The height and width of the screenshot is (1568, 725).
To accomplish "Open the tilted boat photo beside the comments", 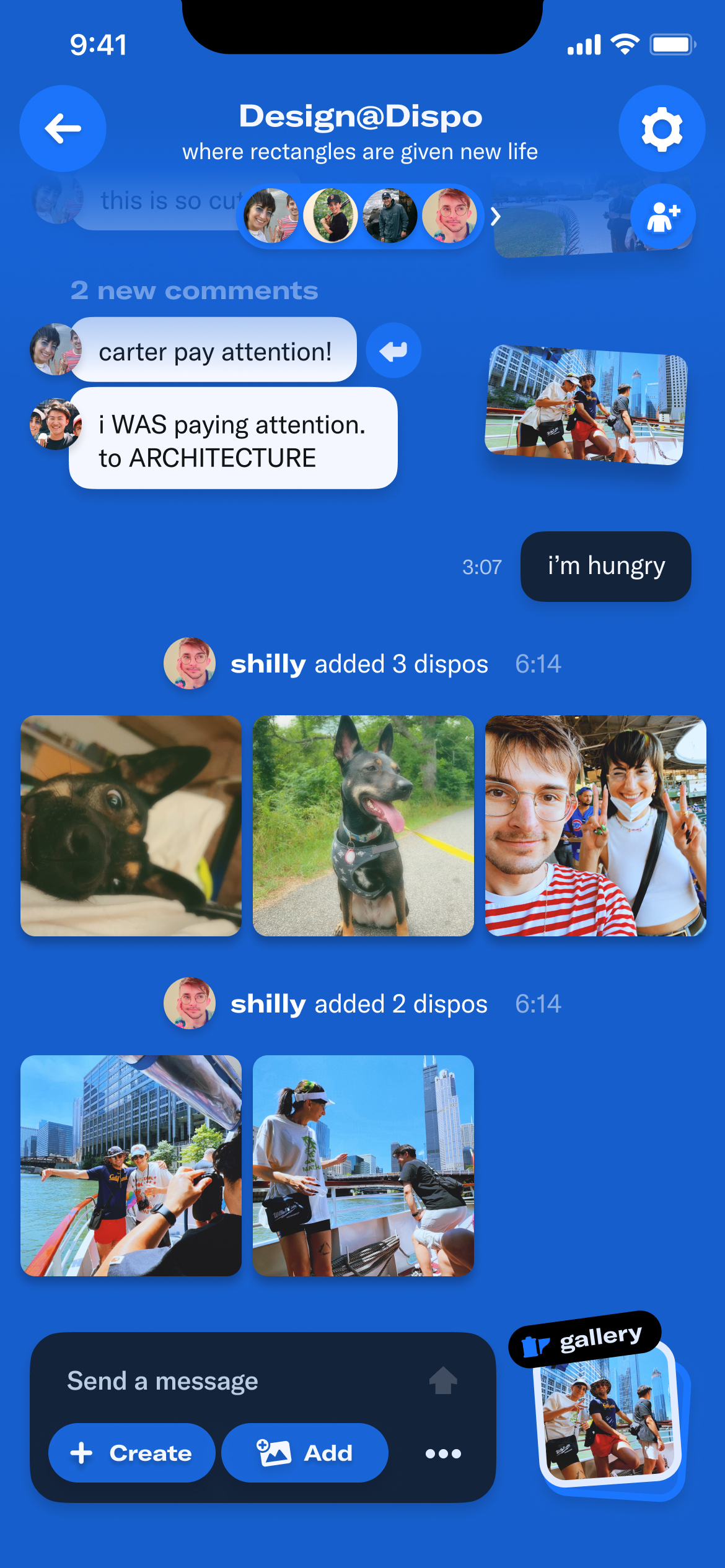I will click(586, 405).
